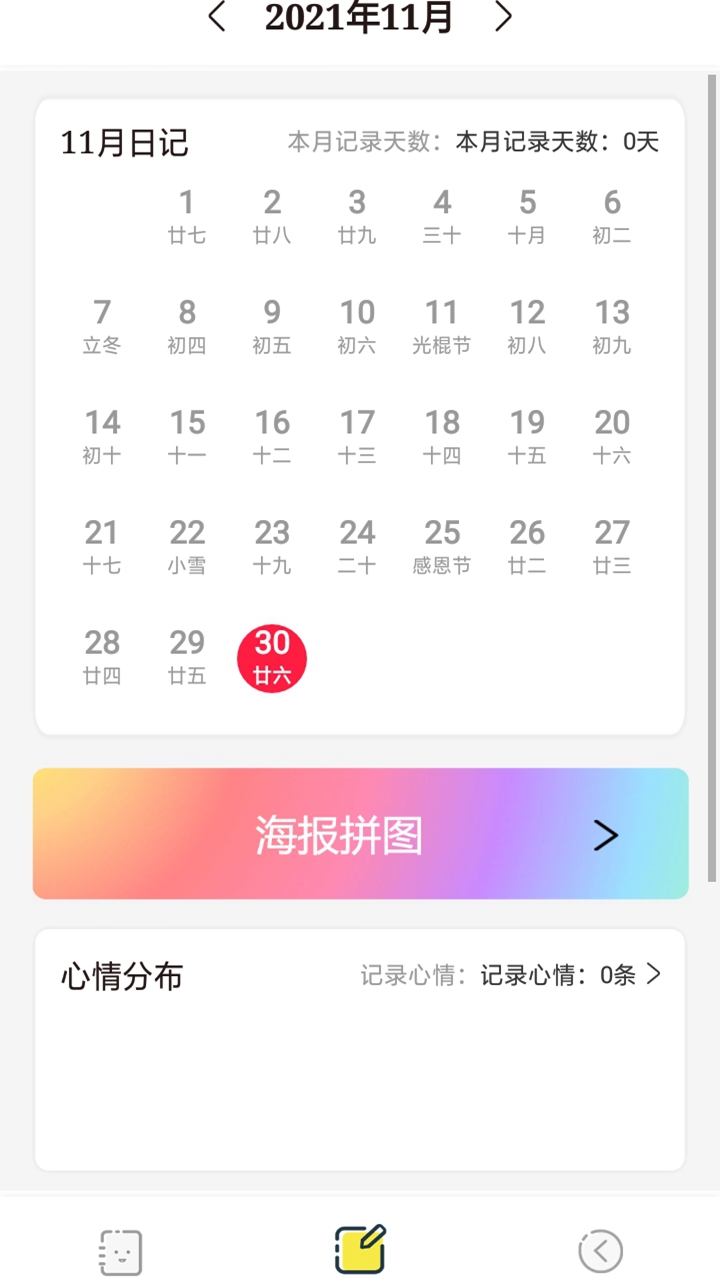The width and height of the screenshot is (720, 1280).
Task: Expand the 记录心情 mood records arrow
Action: [653, 974]
